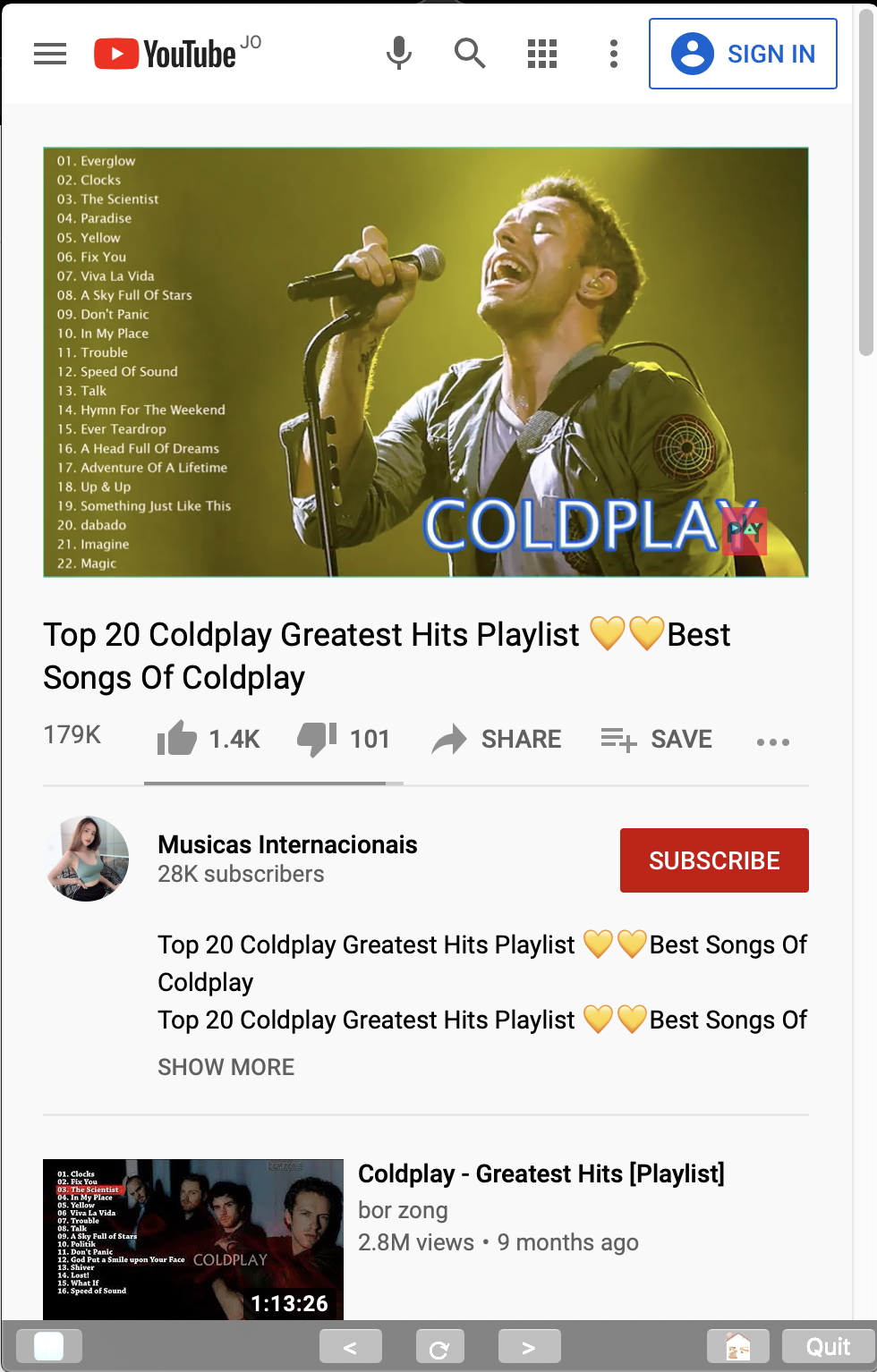Expand description with SHOW MORE
877x1372 pixels.
click(226, 1067)
